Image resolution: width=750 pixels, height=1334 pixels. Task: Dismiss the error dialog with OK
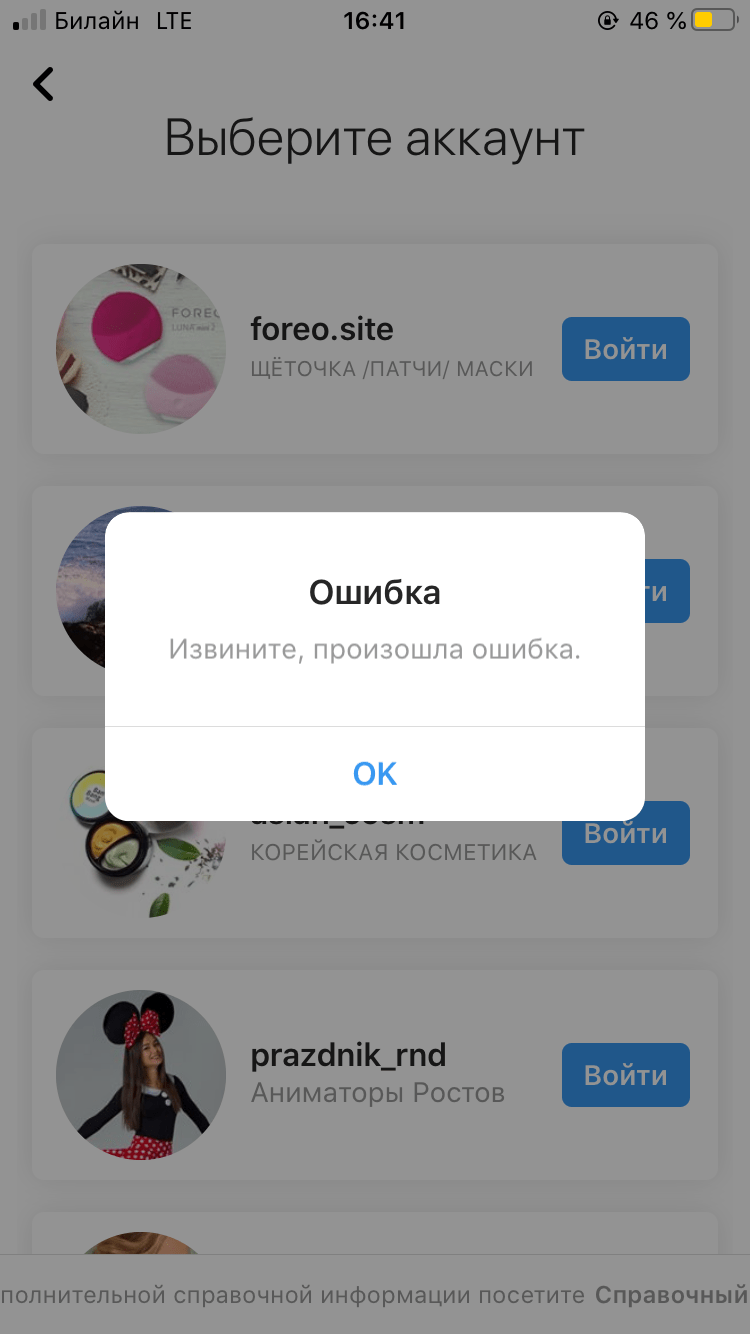pos(375,773)
